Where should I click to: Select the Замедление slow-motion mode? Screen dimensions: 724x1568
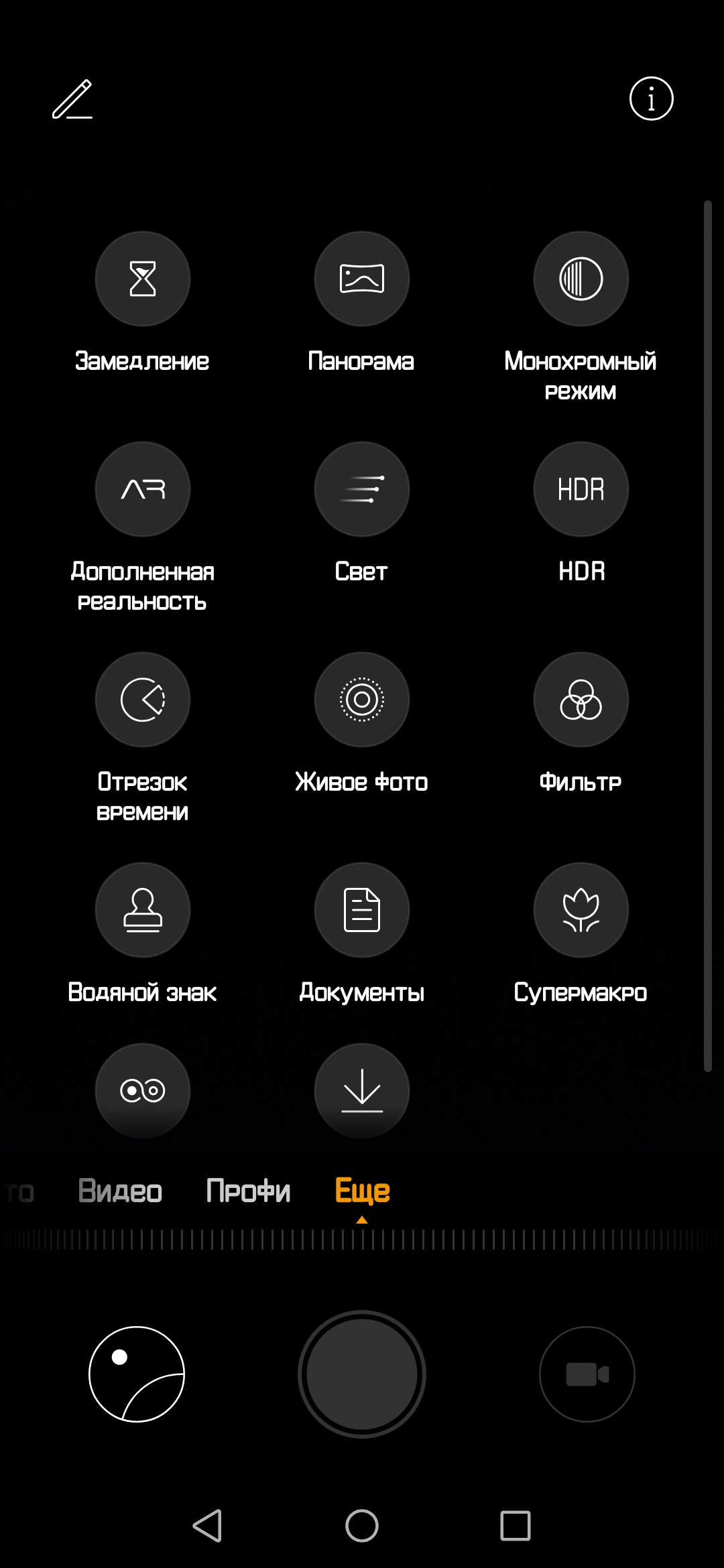pyautogui.click(x=143, y=279)
